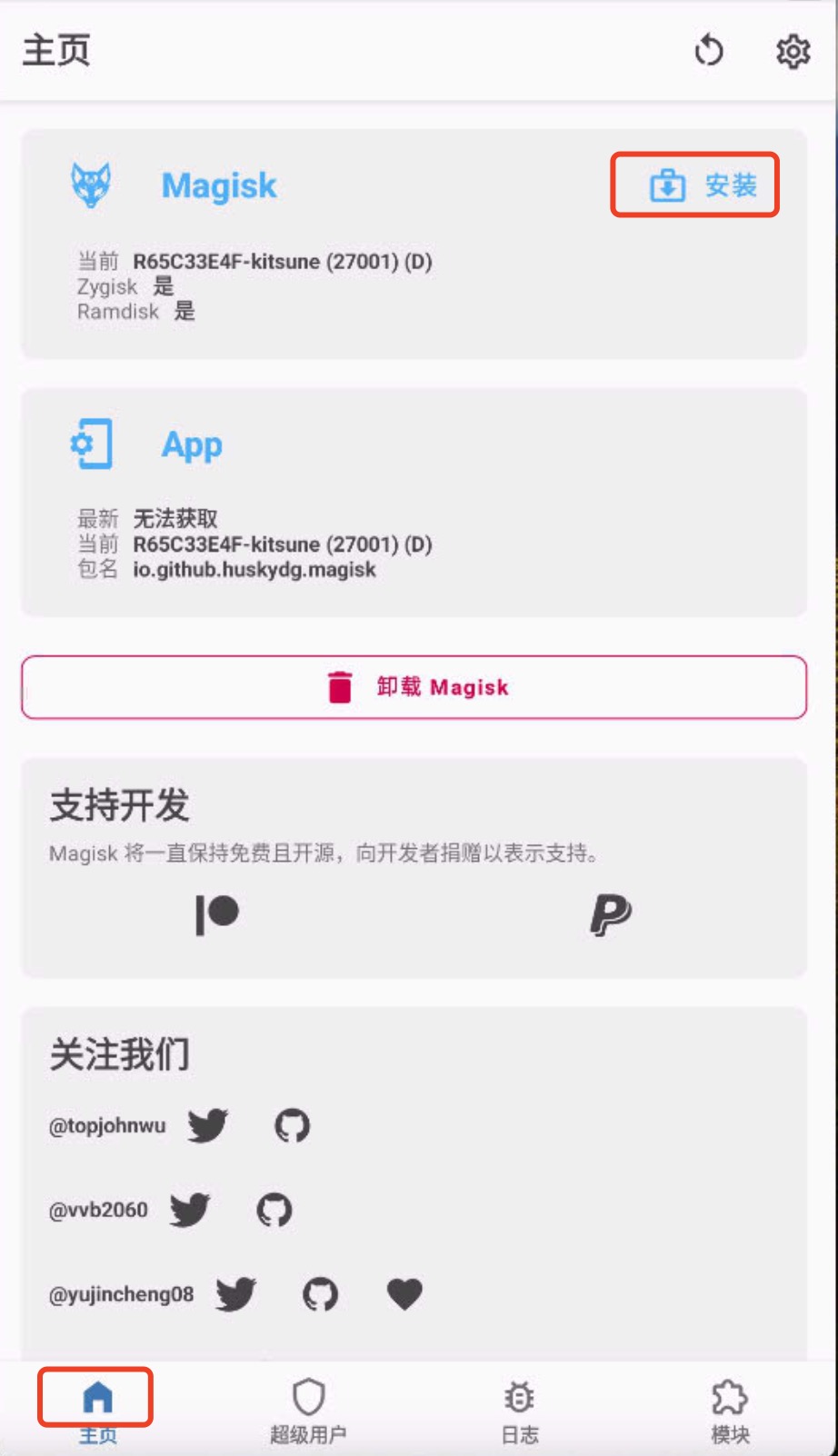Tap the 卸载 Magisk uninstall button
This screenshot has width=838, height=1456.
(414, 687)
